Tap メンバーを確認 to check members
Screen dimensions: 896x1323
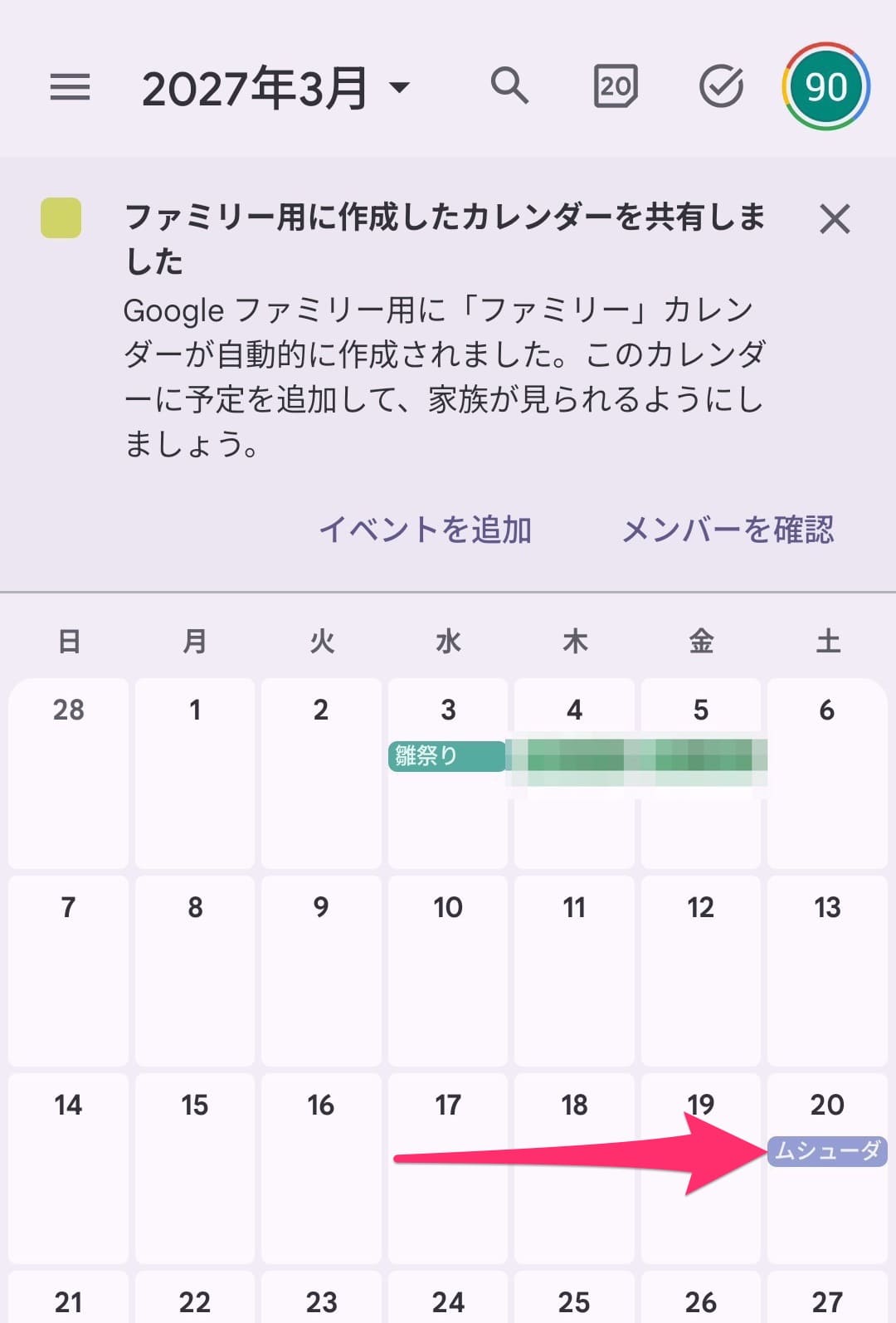click(729, 531)
